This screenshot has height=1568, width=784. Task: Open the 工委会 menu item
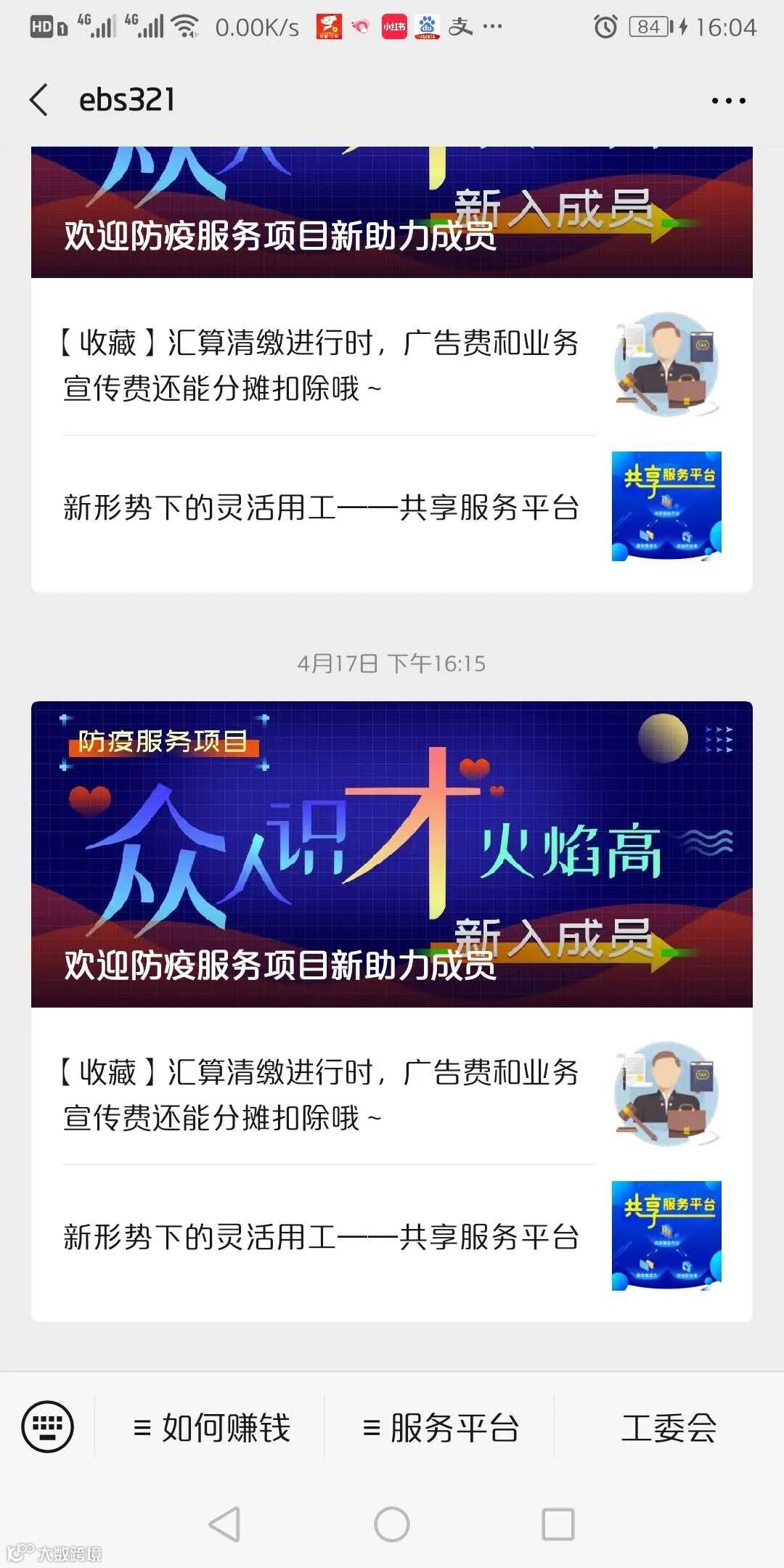tap(669, 1428)
